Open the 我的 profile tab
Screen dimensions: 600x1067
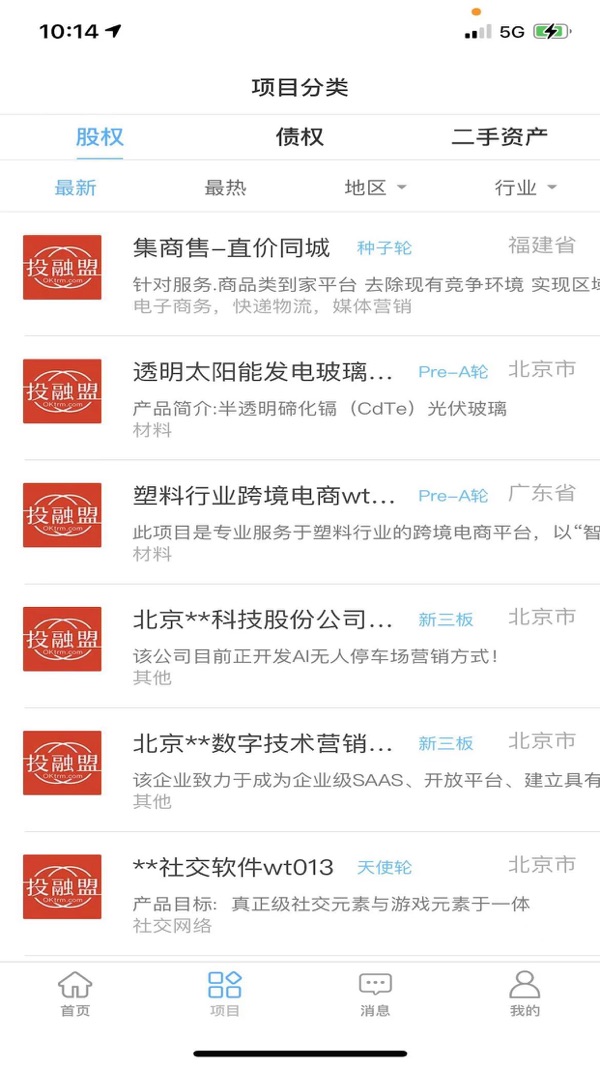[x=524, y=994]
